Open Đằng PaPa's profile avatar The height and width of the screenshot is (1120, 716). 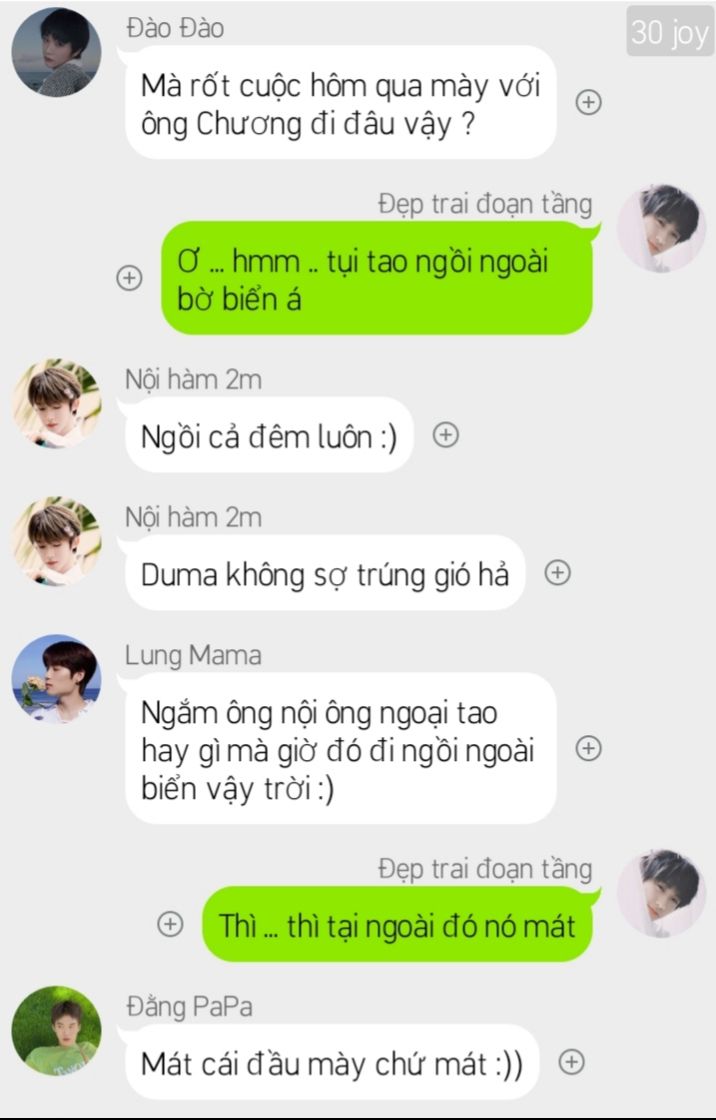click(x=56, y=1031)
